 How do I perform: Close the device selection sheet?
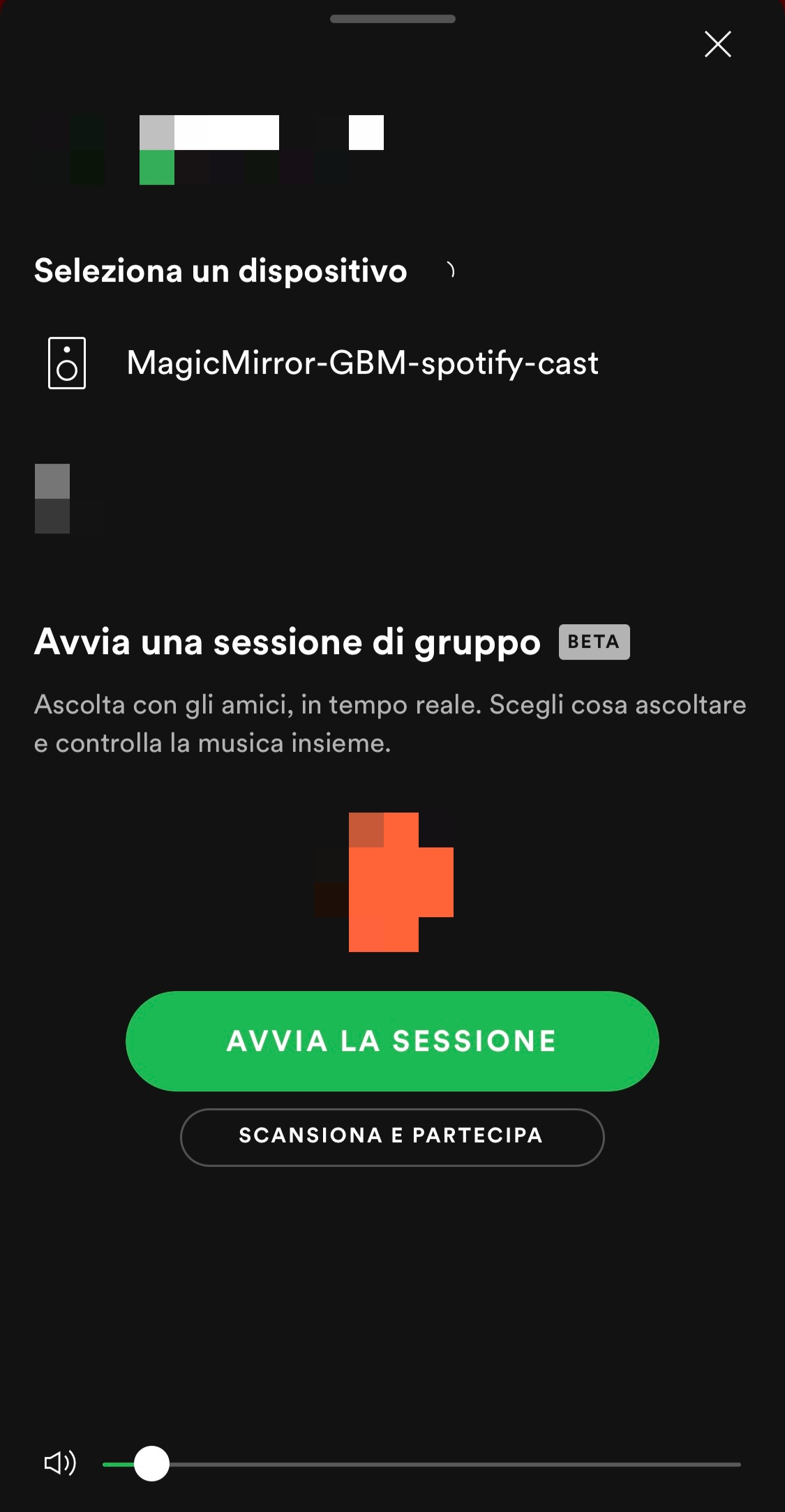[717, 44]
